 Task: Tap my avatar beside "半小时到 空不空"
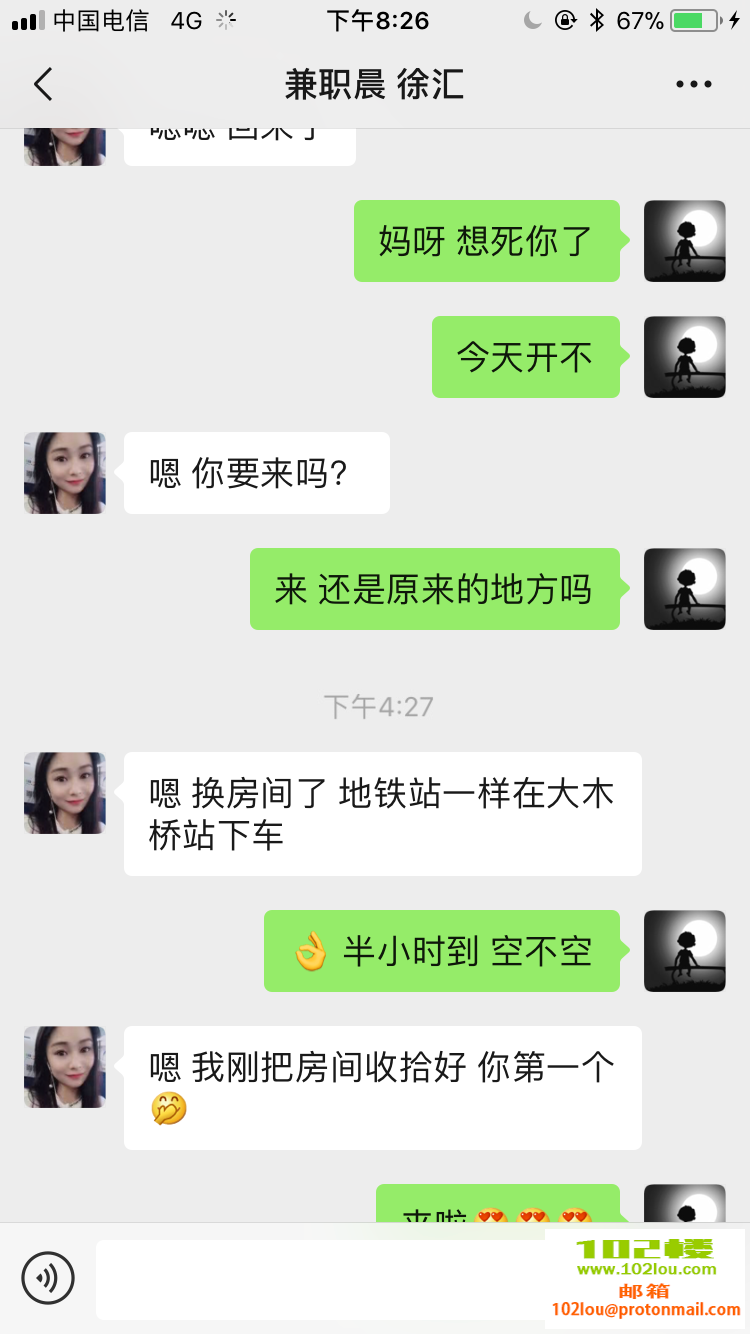[x=684, y=951]
